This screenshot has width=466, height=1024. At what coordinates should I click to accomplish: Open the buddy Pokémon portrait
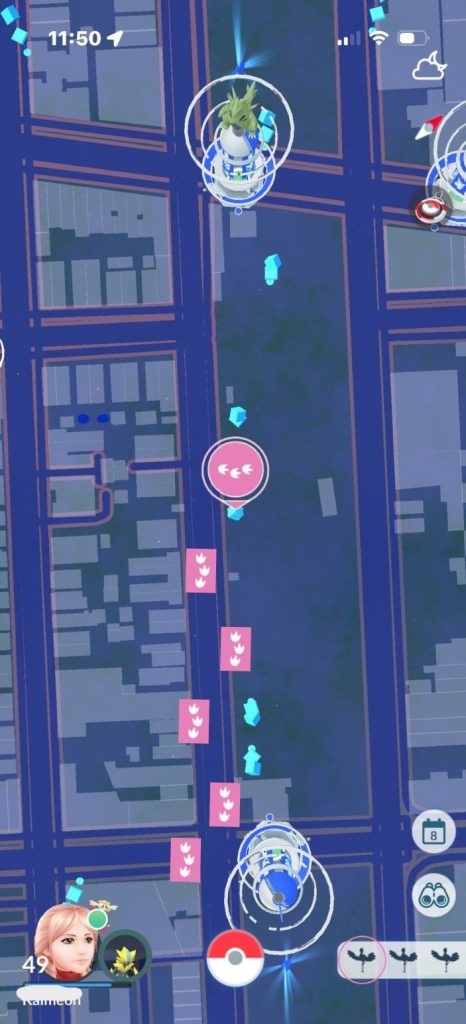coord(125,956)
